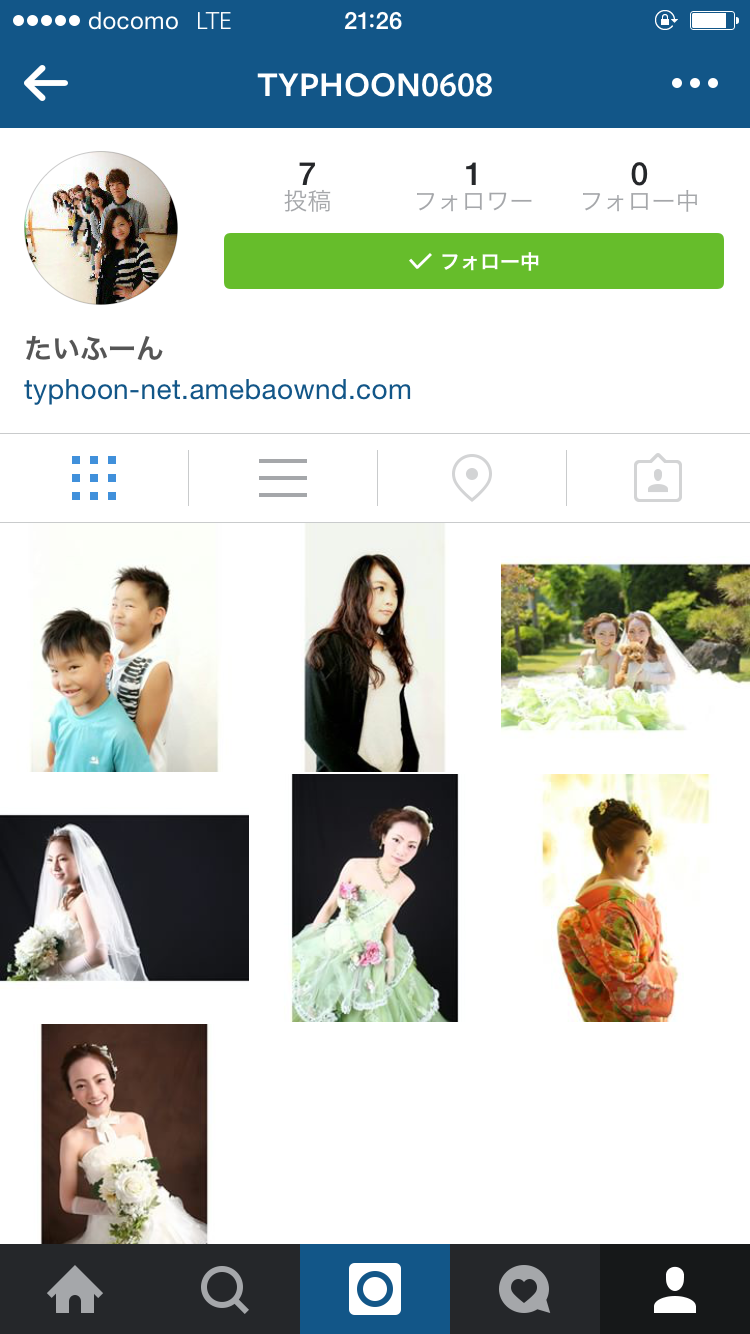Open the typhoon-net.amebaownd.com link
This screenshot has height=1334, width=750.
(x=217, y=390)
